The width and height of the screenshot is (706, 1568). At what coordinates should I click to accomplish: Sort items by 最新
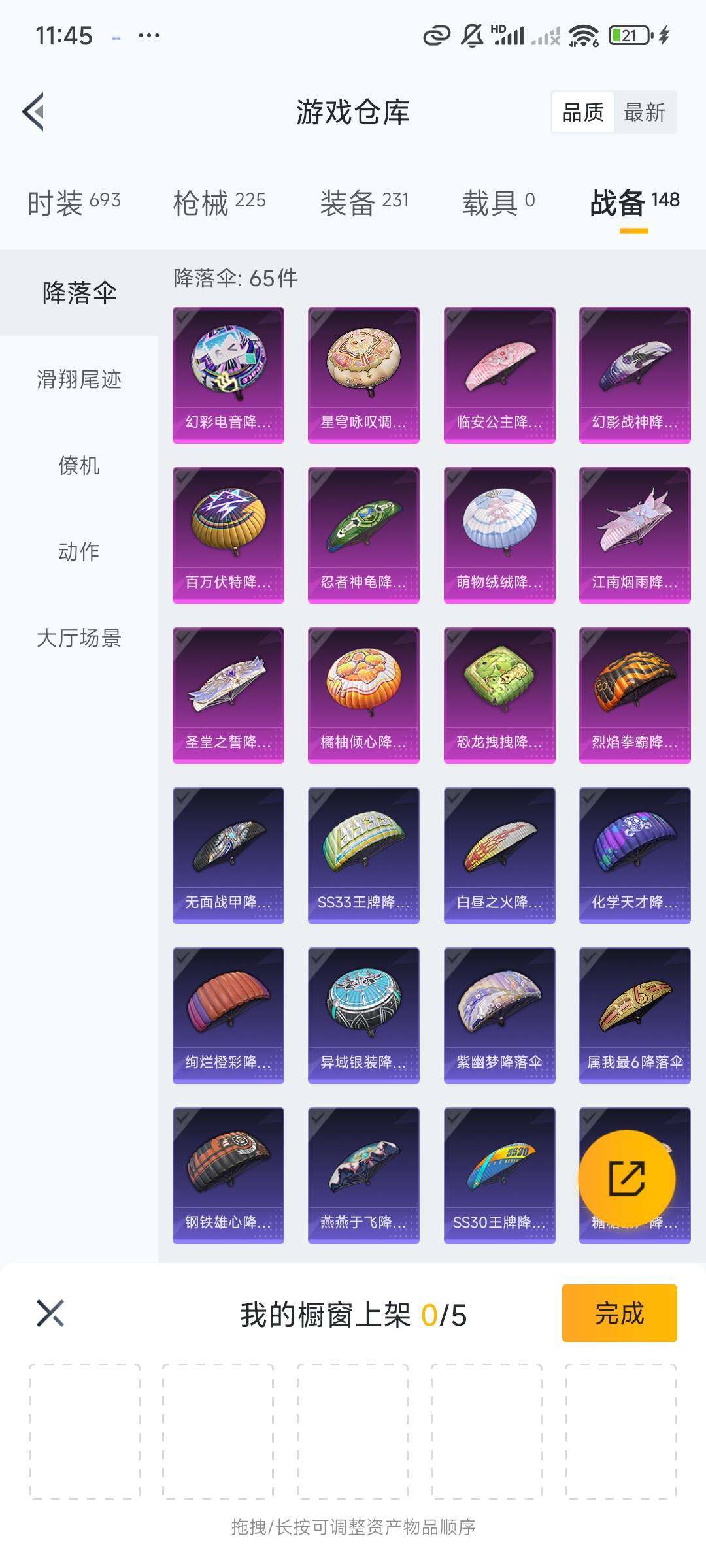tap(644, 112)
